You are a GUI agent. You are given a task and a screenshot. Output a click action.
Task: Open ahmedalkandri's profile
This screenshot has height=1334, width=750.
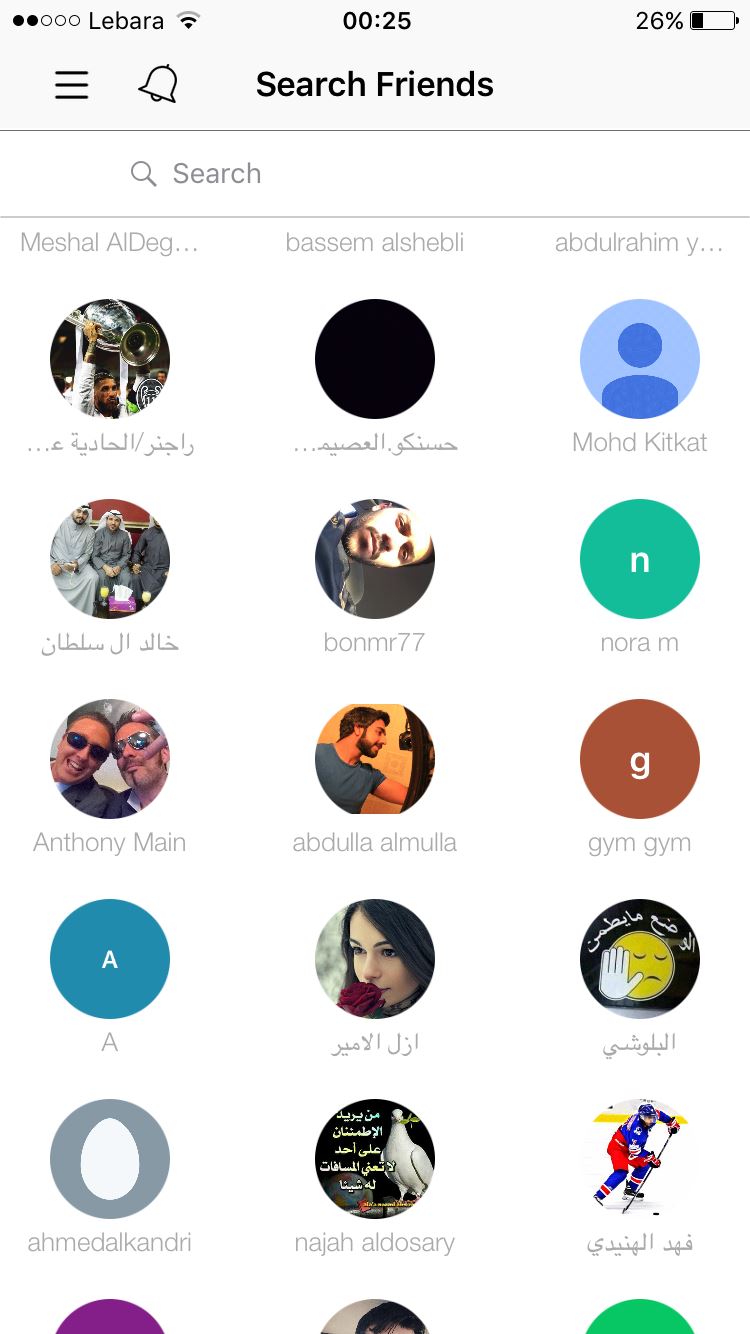(x=110, y=1159)
